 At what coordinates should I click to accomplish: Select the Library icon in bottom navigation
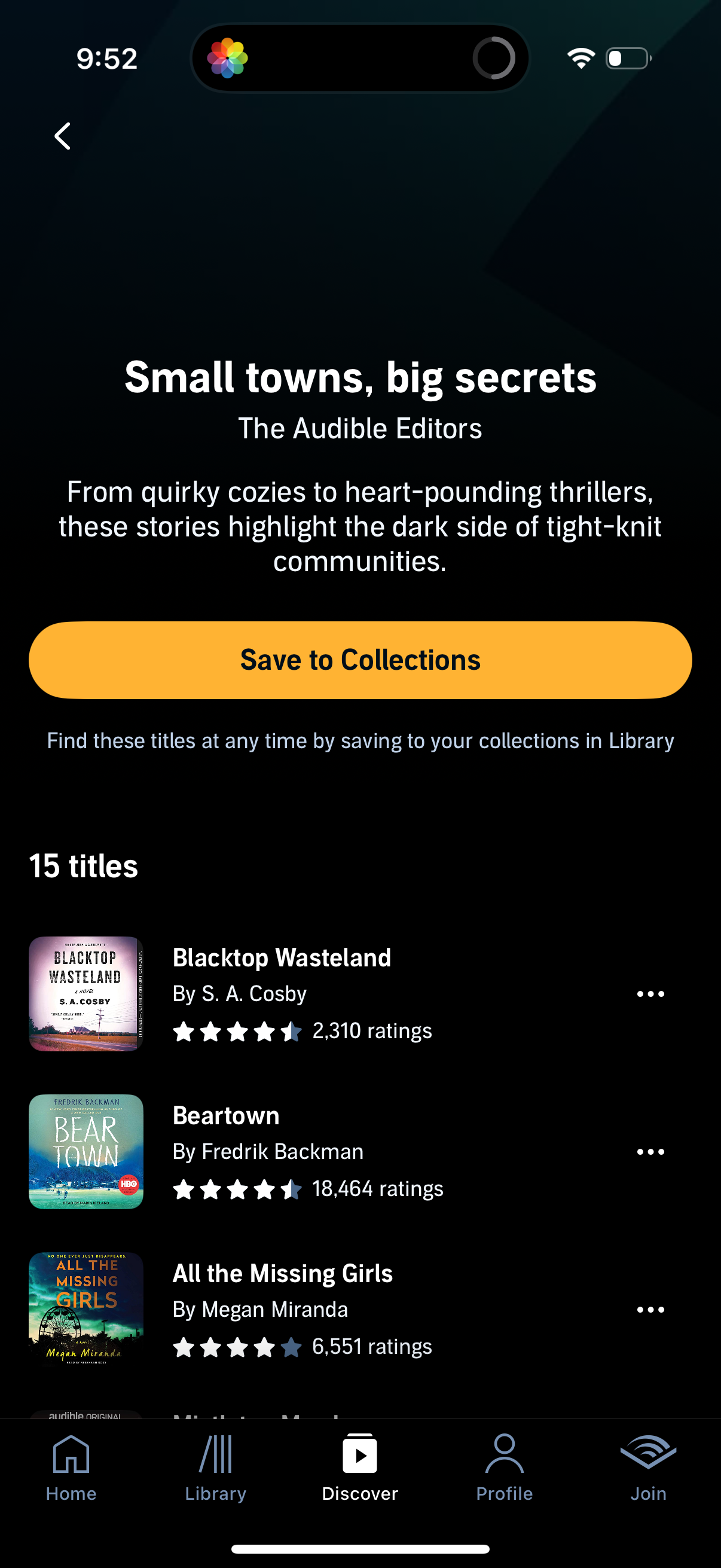[x=216, y=1455]
